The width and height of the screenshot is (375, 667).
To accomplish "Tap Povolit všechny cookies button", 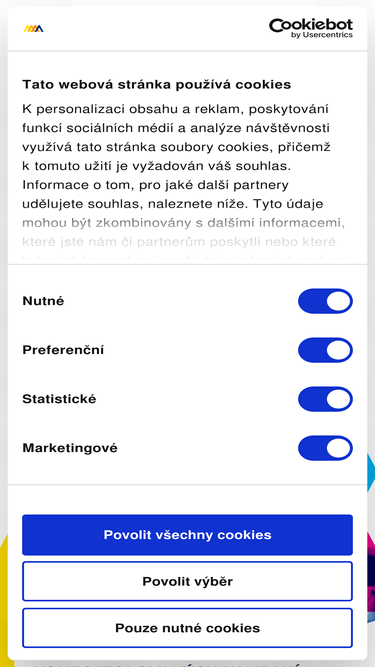I will tap(188, 535).
